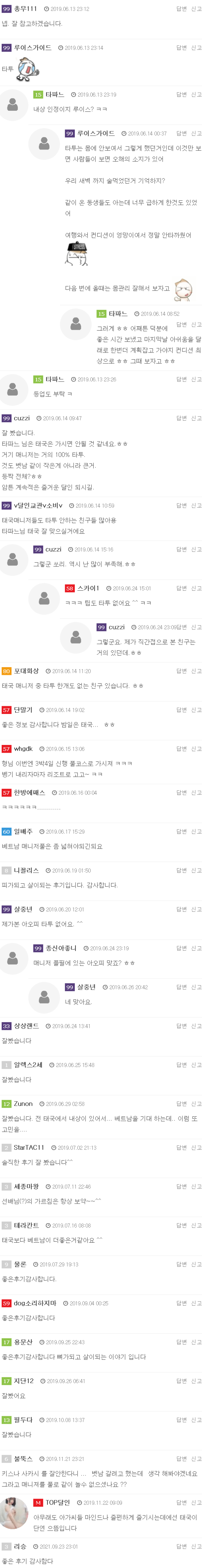
Task: Reply to 알렉스2세's comment
Action: point(181,1065)
